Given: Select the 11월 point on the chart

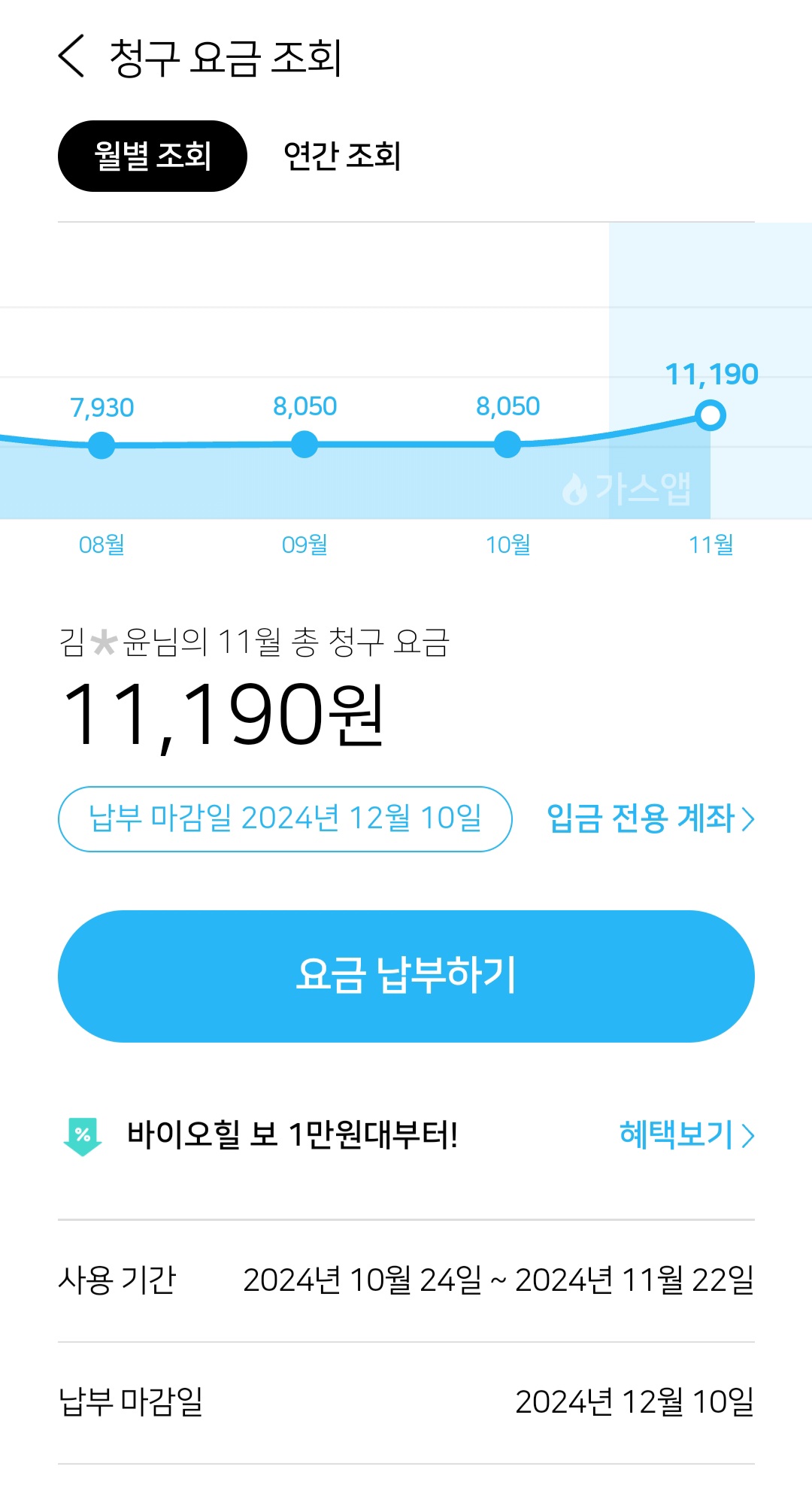Looking at the screenshot, I should 710,415.
